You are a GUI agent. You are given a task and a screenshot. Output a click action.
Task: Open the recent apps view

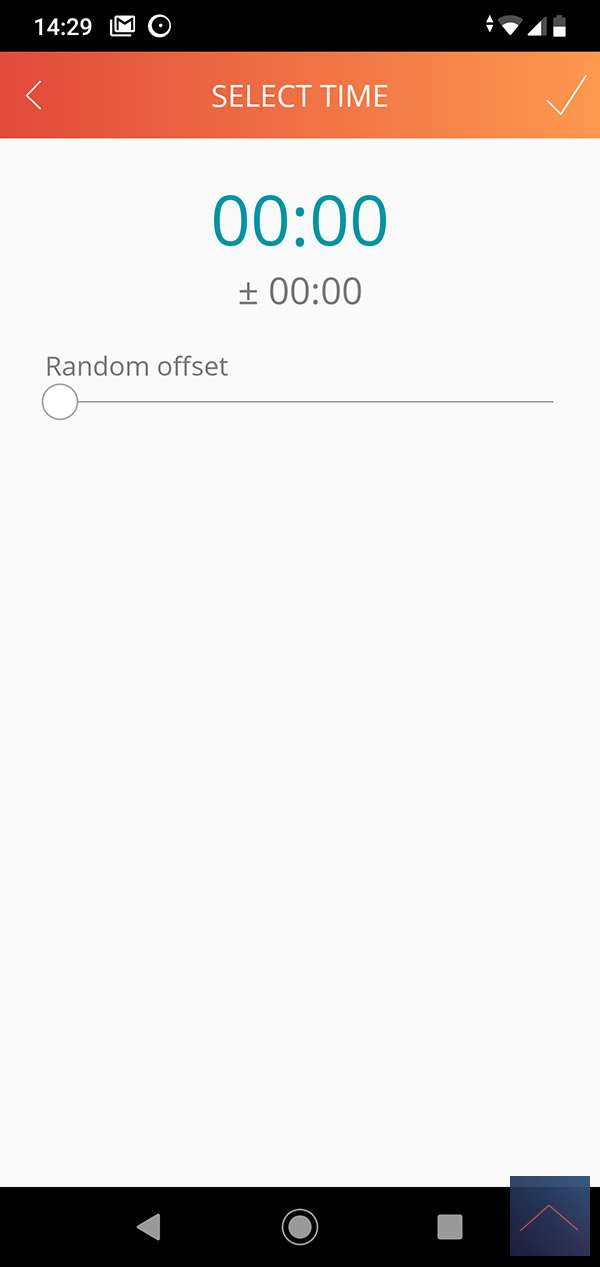pos(450,1226)
